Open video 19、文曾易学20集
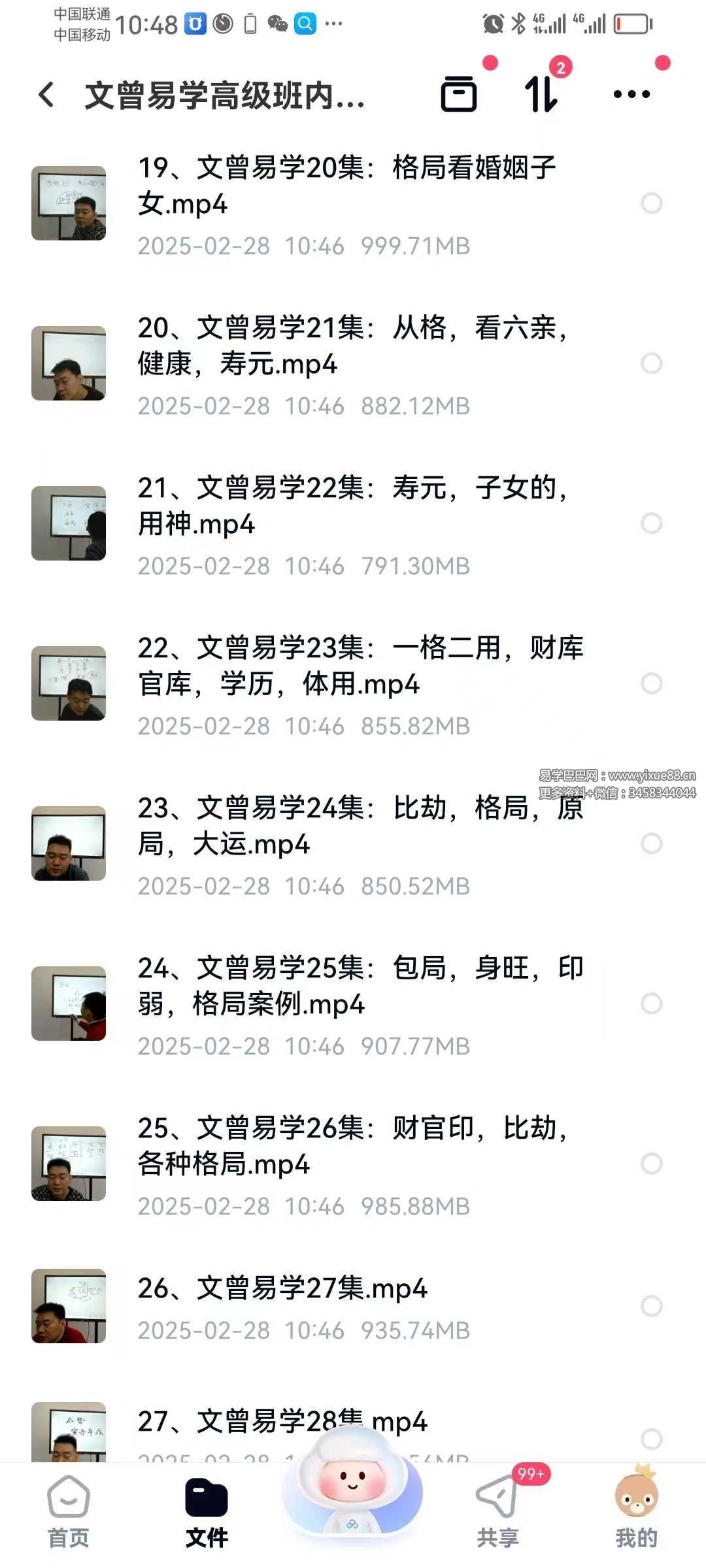Viewport: 706px width, 1568px height. [346, 186]
